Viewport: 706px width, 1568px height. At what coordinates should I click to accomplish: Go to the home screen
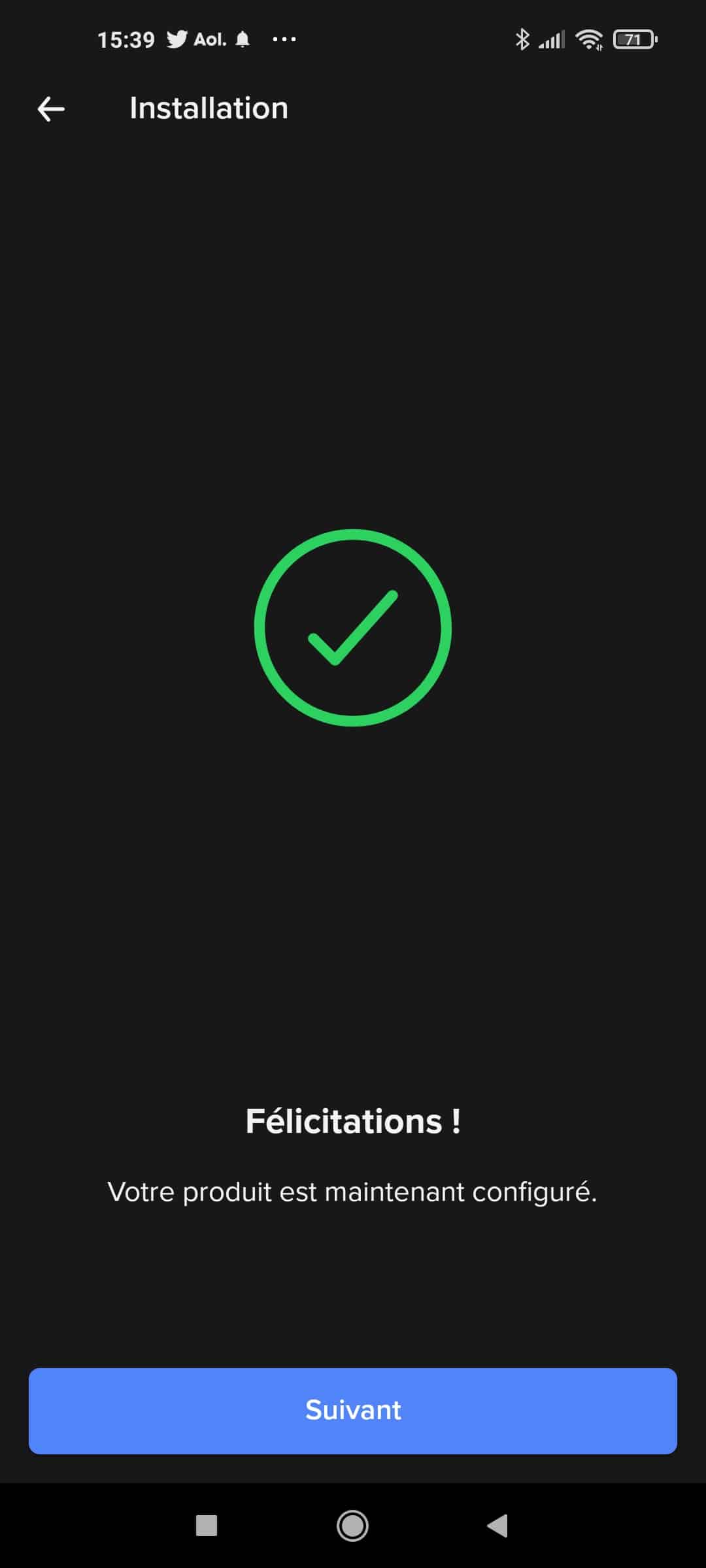352,1526
